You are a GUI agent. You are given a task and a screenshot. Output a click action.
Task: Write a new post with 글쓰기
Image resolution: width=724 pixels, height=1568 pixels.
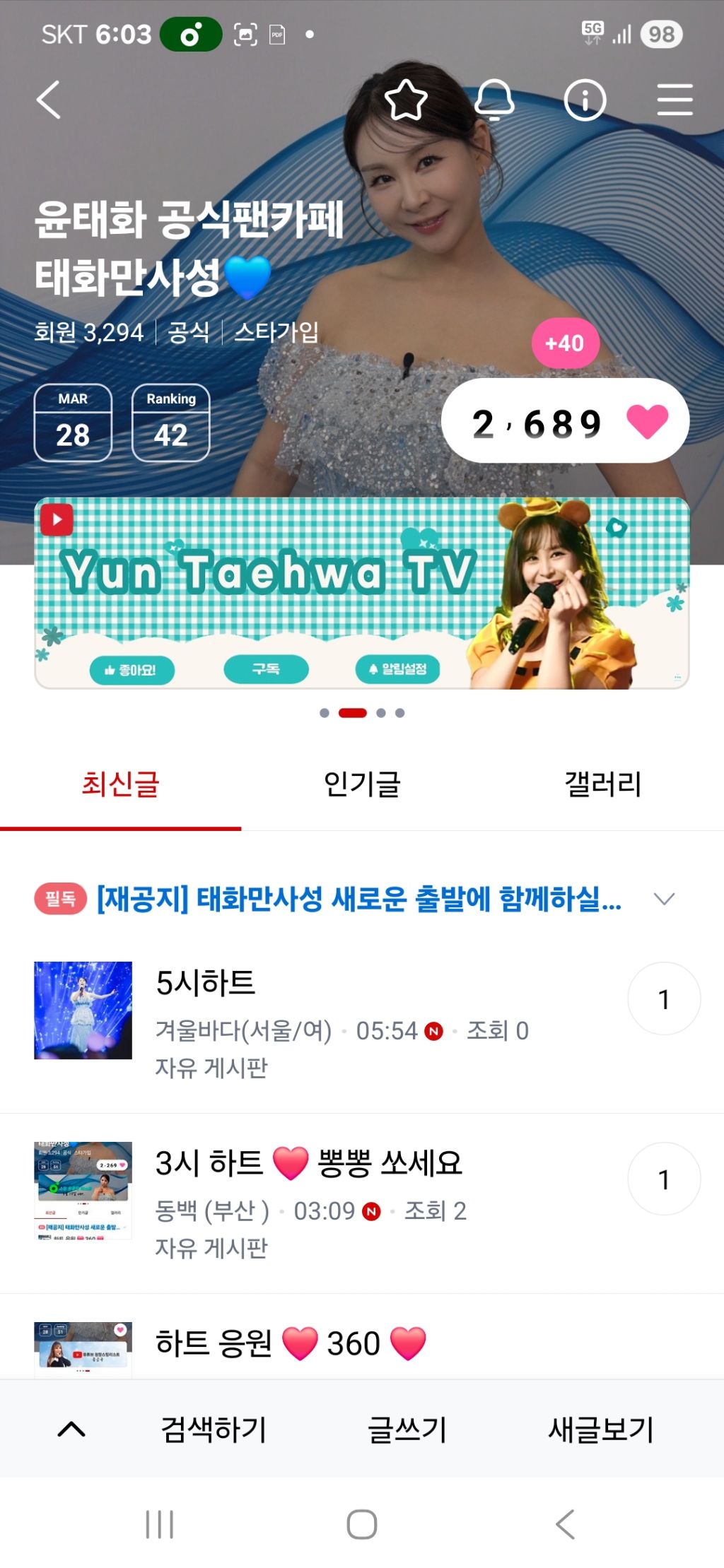click(x=407, y=1429)
